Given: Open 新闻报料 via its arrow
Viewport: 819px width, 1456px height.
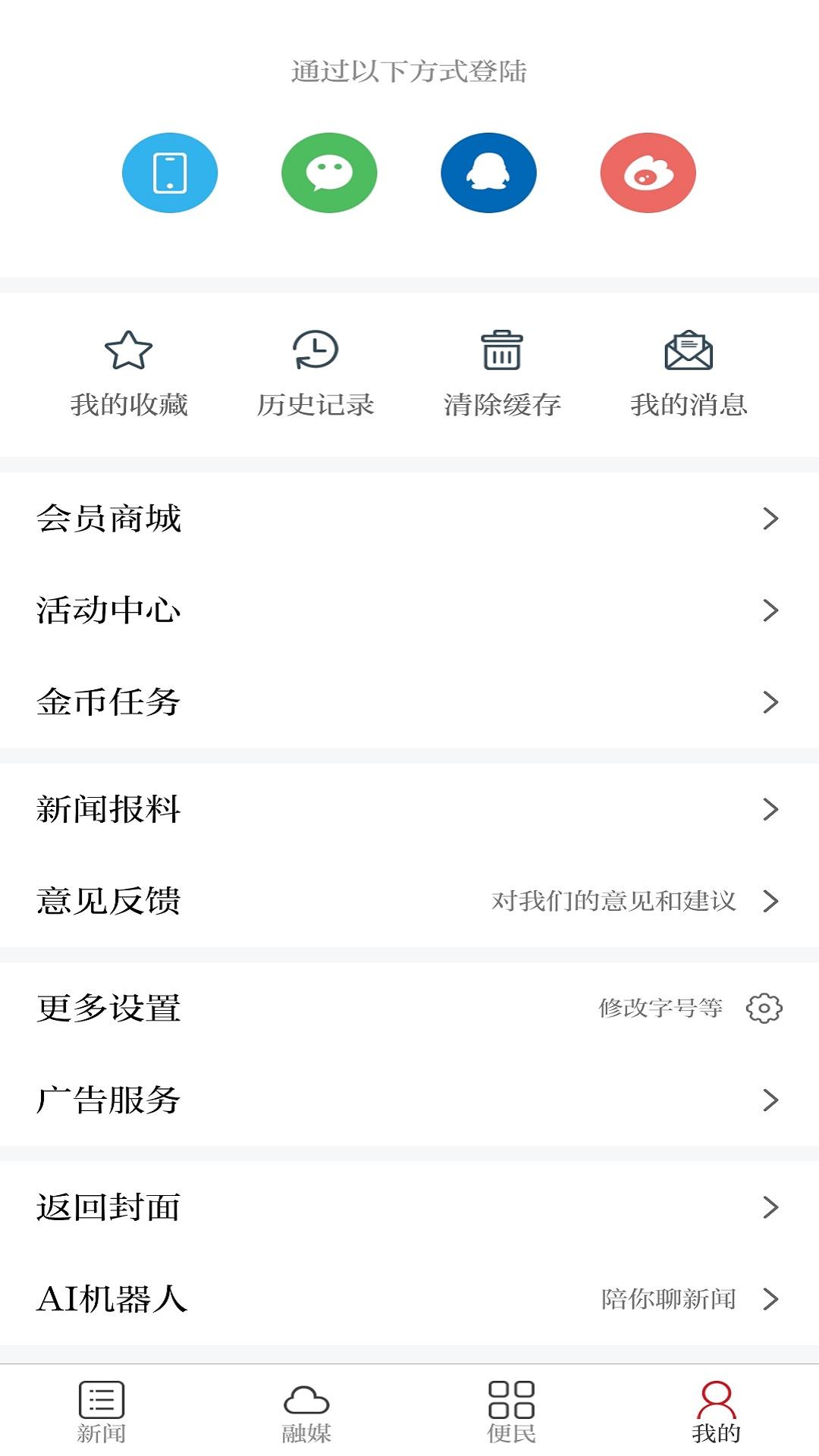Looking at the screenshot, I should coord(772,810).
